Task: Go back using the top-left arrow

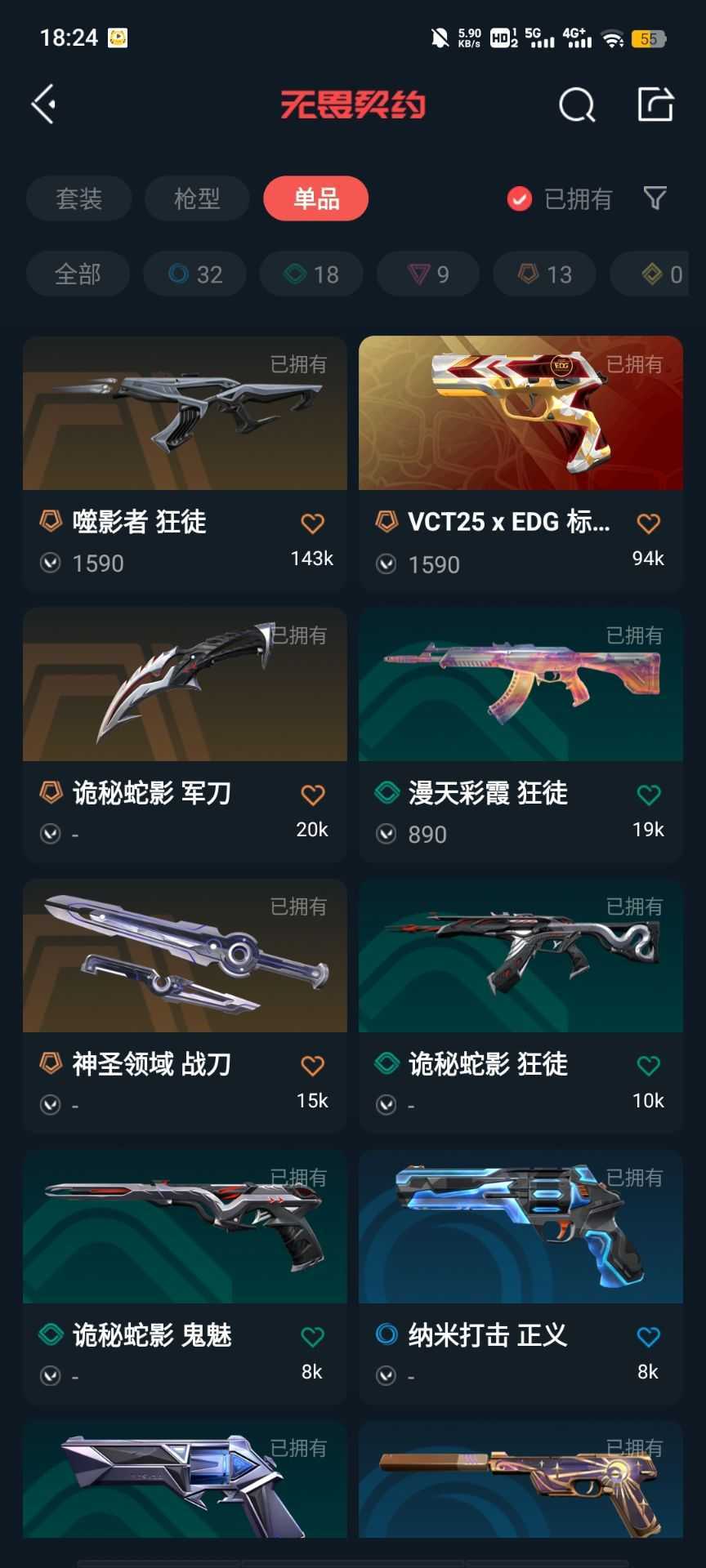Action: [44, 104]
